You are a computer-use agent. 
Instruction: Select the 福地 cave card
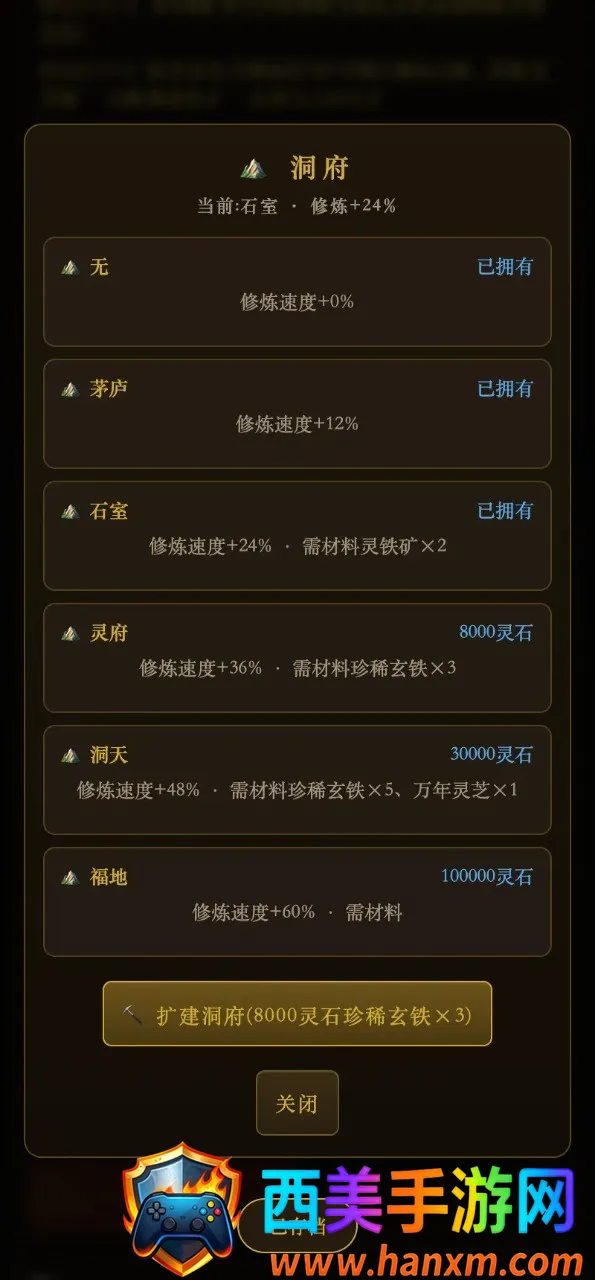click(297, 901)
